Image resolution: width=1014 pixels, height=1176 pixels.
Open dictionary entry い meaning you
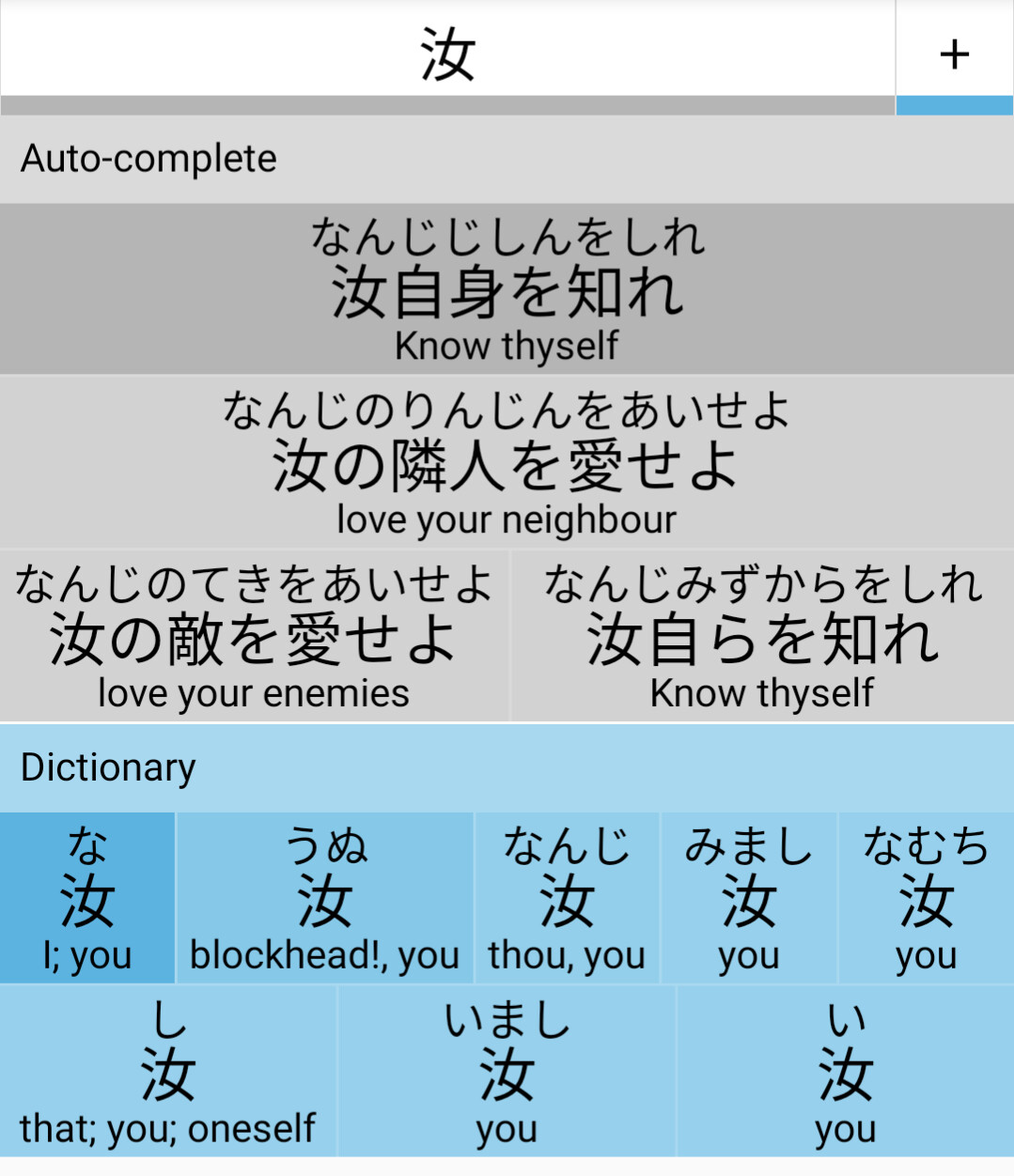tap(845, 1072)
